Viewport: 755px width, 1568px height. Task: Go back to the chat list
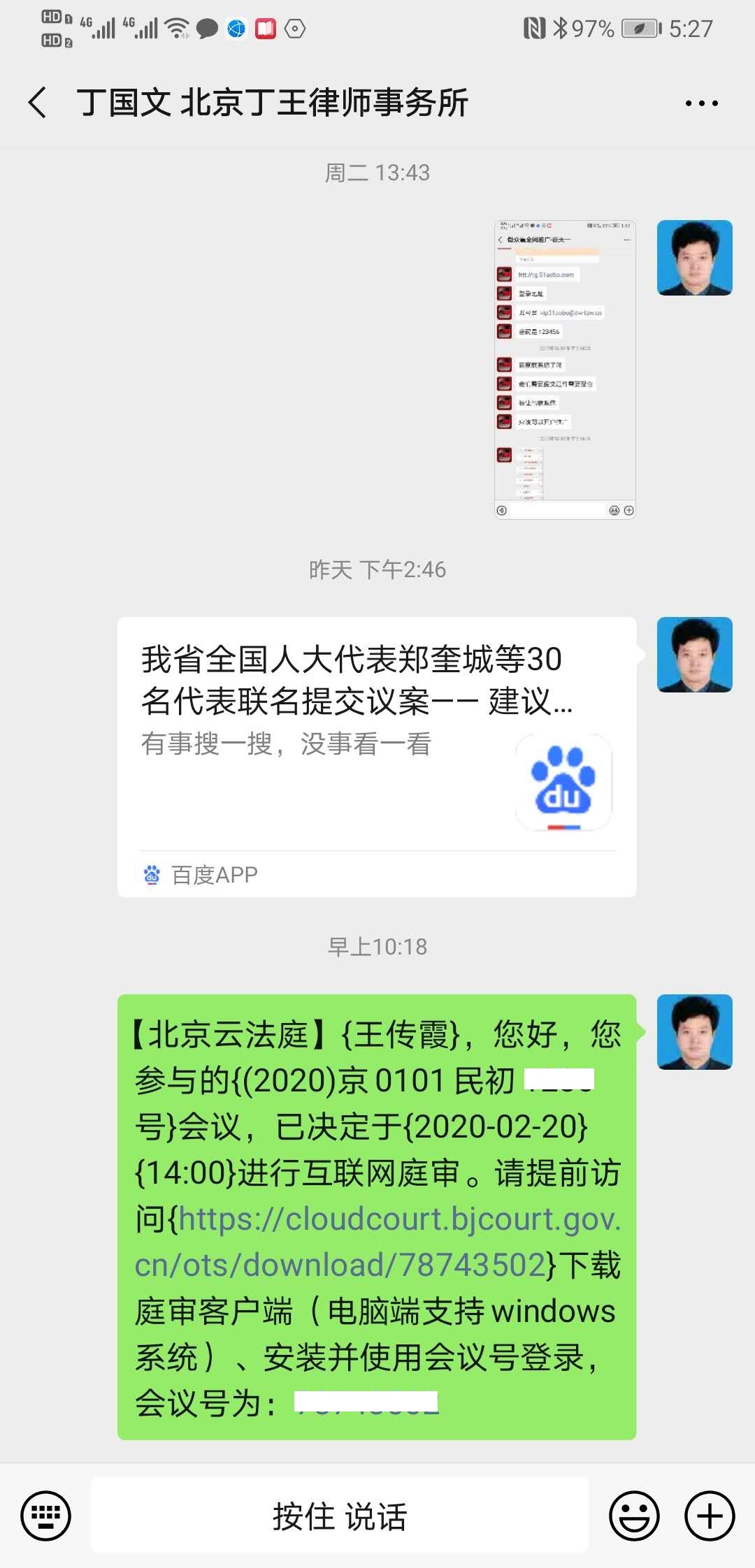click(x=38, y=103)
